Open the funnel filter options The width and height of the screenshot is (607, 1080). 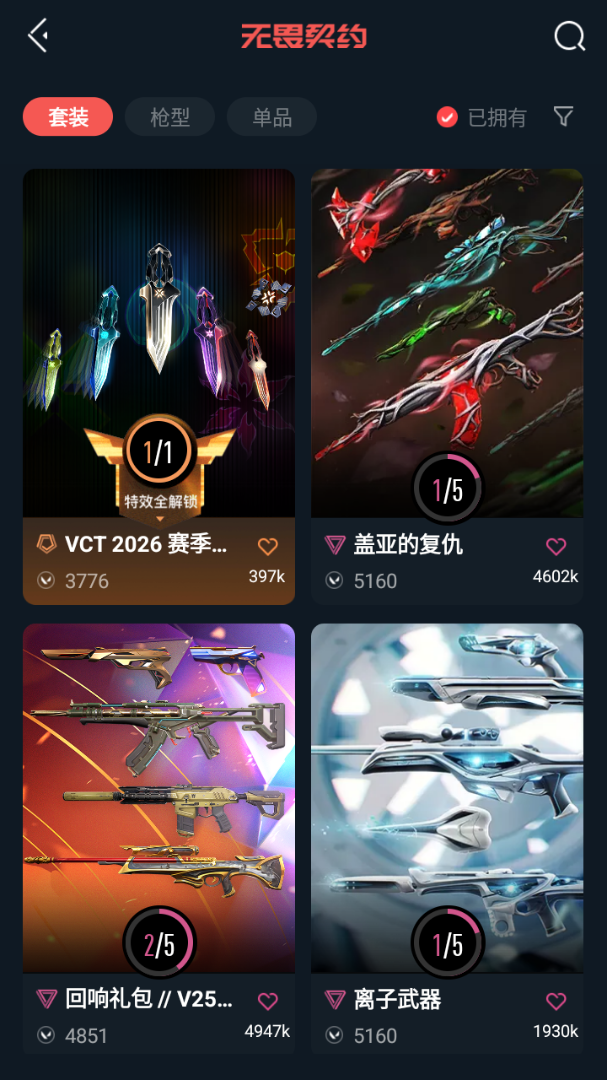tap(564, 116)
